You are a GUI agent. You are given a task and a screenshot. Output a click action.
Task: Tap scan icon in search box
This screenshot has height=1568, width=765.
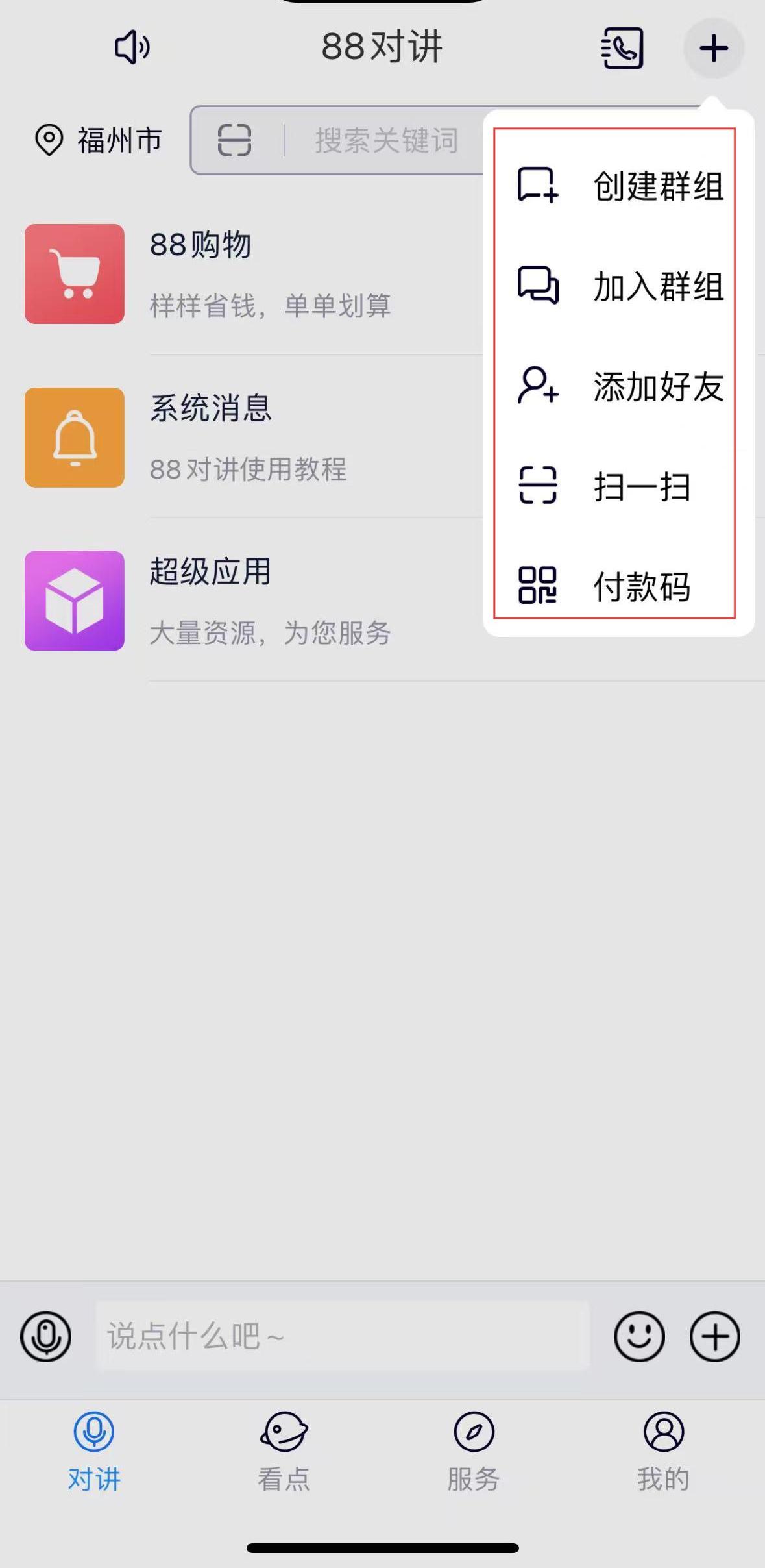[234, 140]
